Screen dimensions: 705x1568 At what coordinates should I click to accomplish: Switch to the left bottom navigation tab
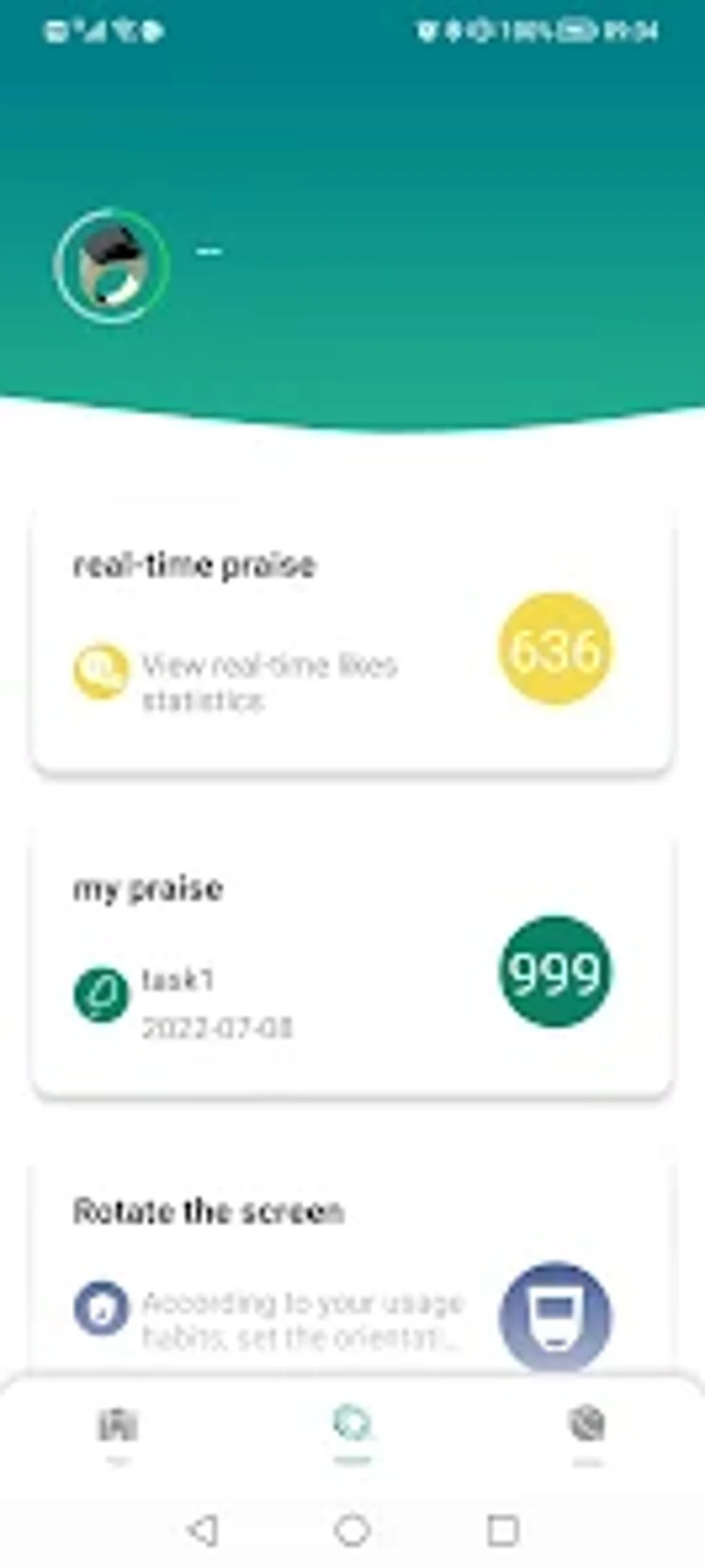point(117,1432)
